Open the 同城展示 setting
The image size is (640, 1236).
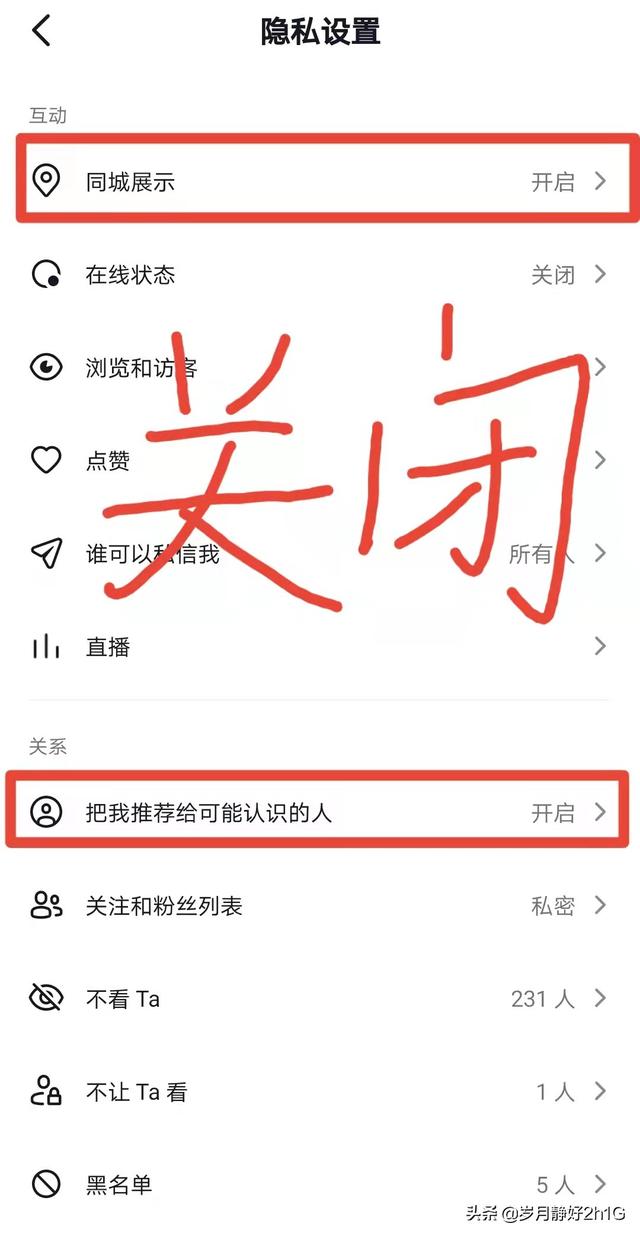[320, 181]
